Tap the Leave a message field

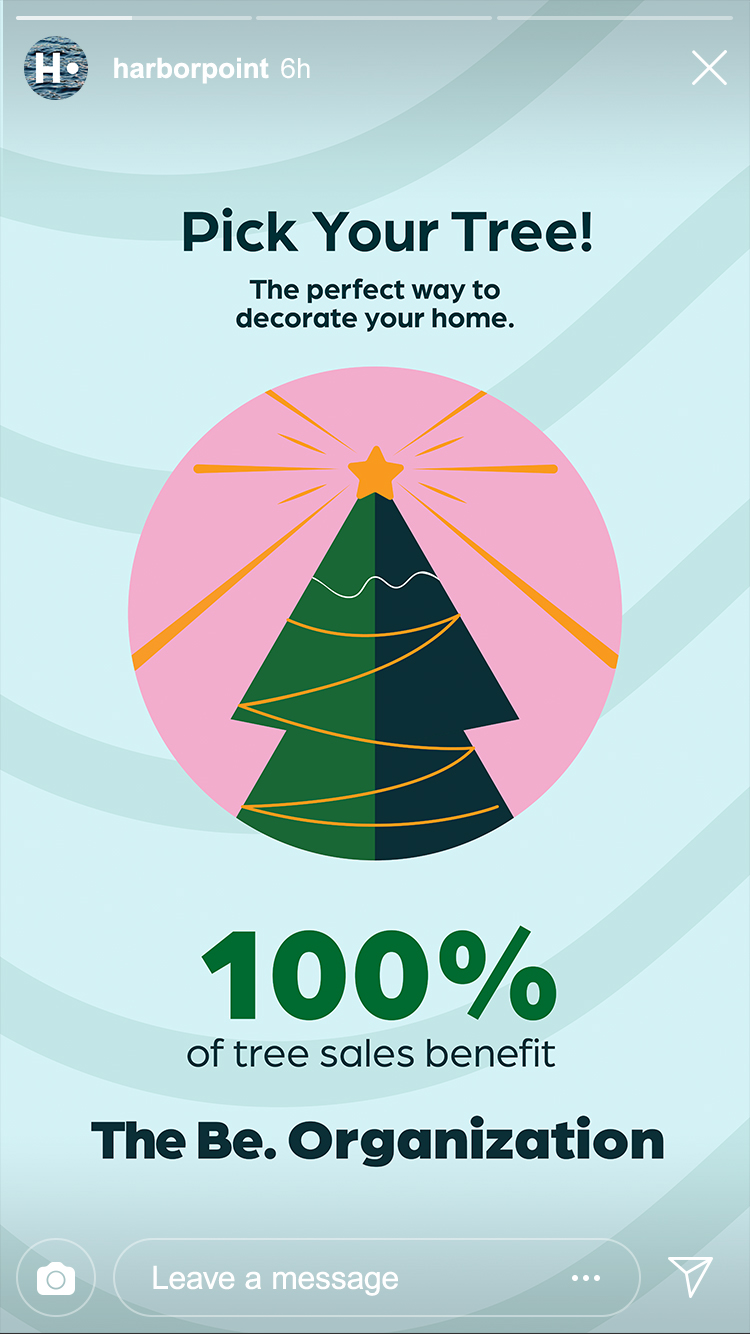[340, 1278]
